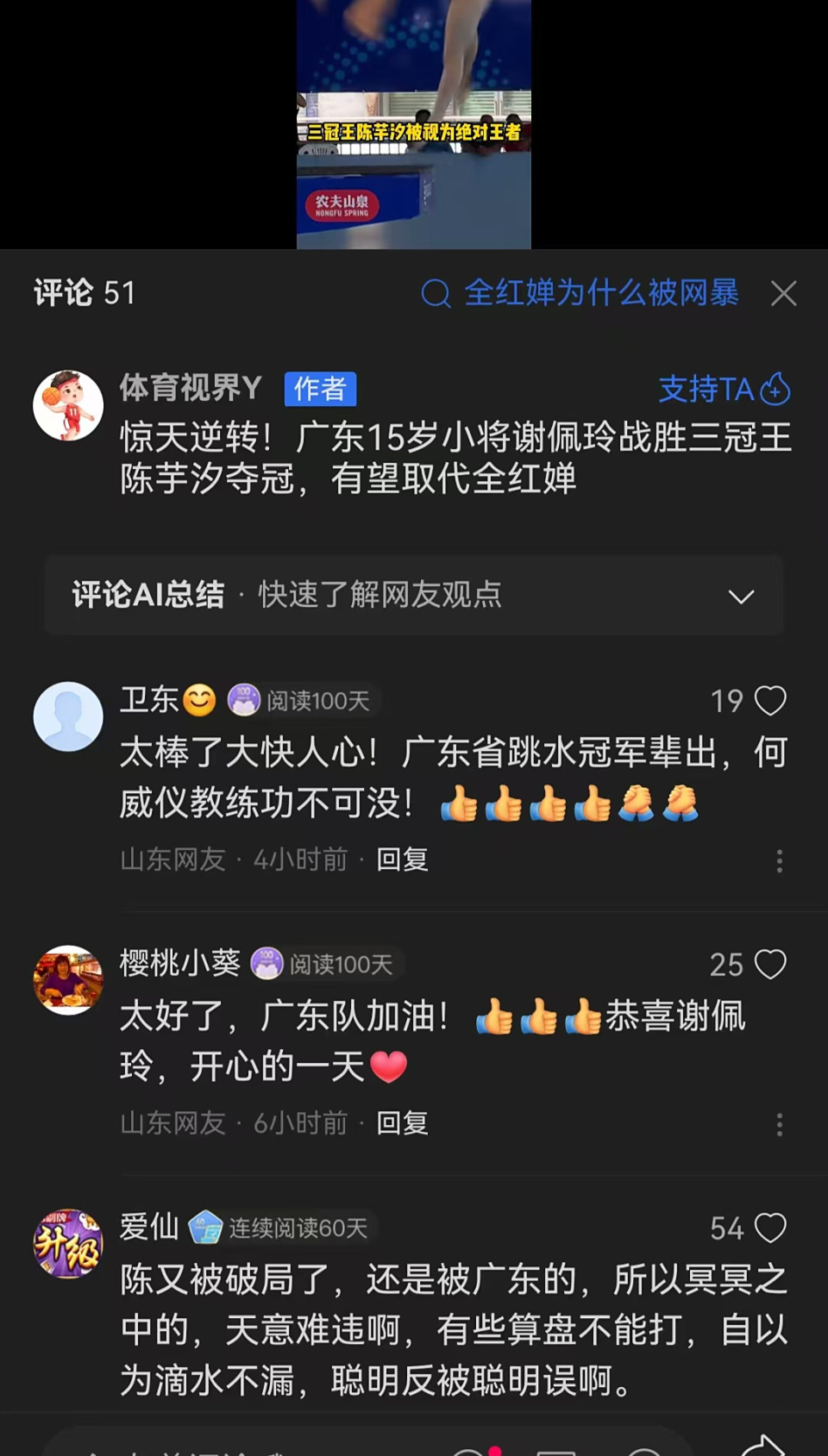Like 樱桃小葵's comment
This screenshot has width=828, height=1456.
click(x=770, y=965)
